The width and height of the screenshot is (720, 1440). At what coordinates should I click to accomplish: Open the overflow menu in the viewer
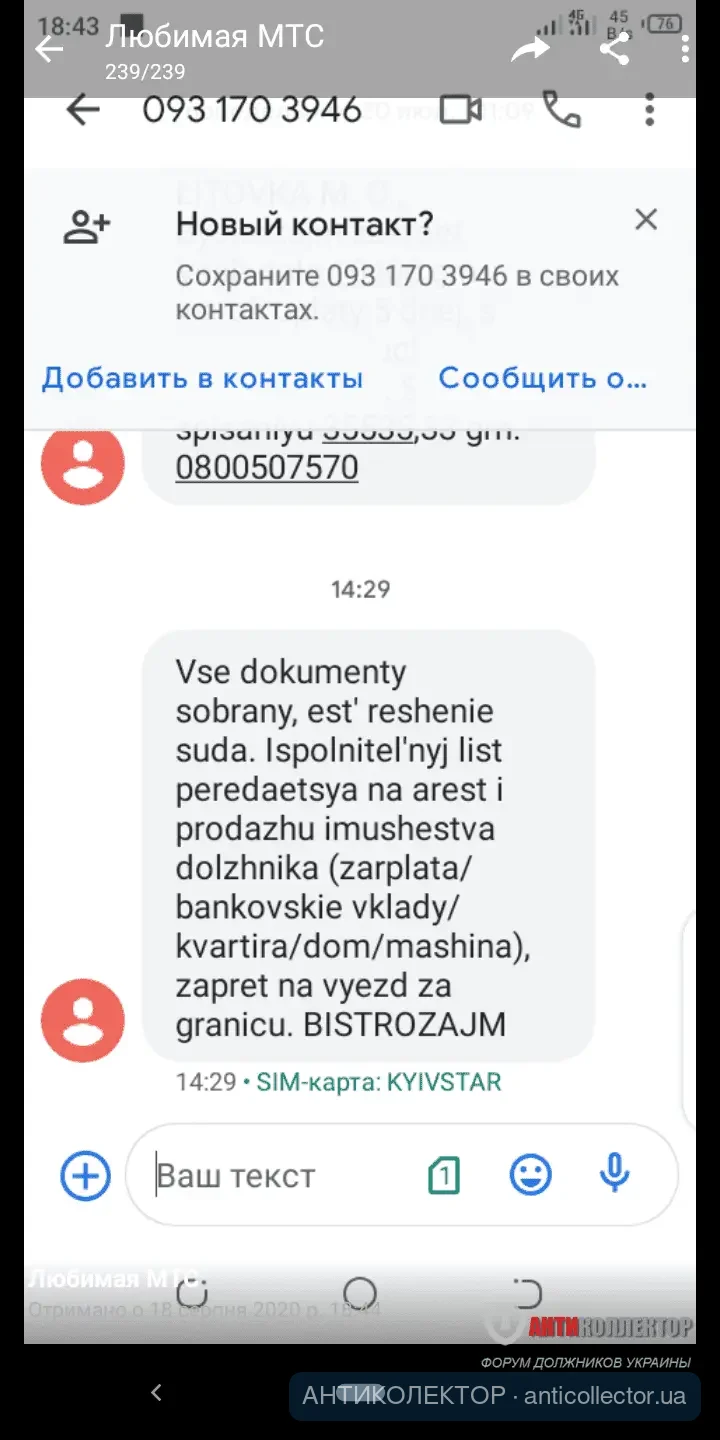point(685,49)
